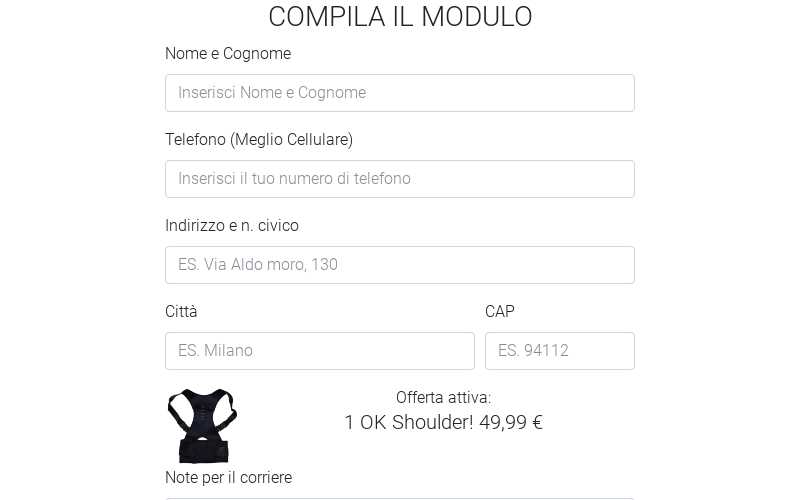Enter the Telefono number field

coord(399,179)
